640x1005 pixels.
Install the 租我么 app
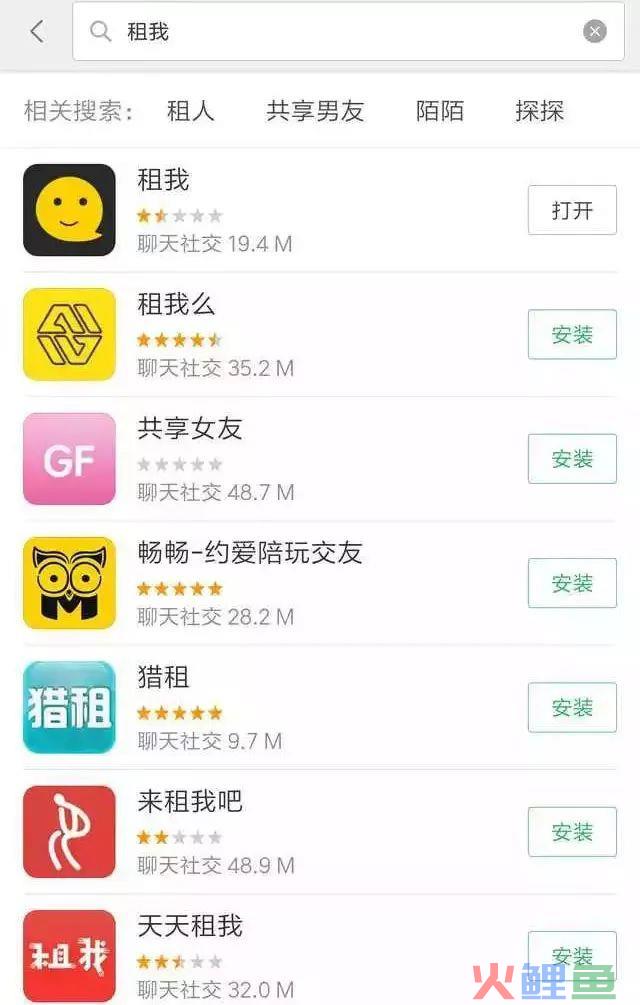572,334
